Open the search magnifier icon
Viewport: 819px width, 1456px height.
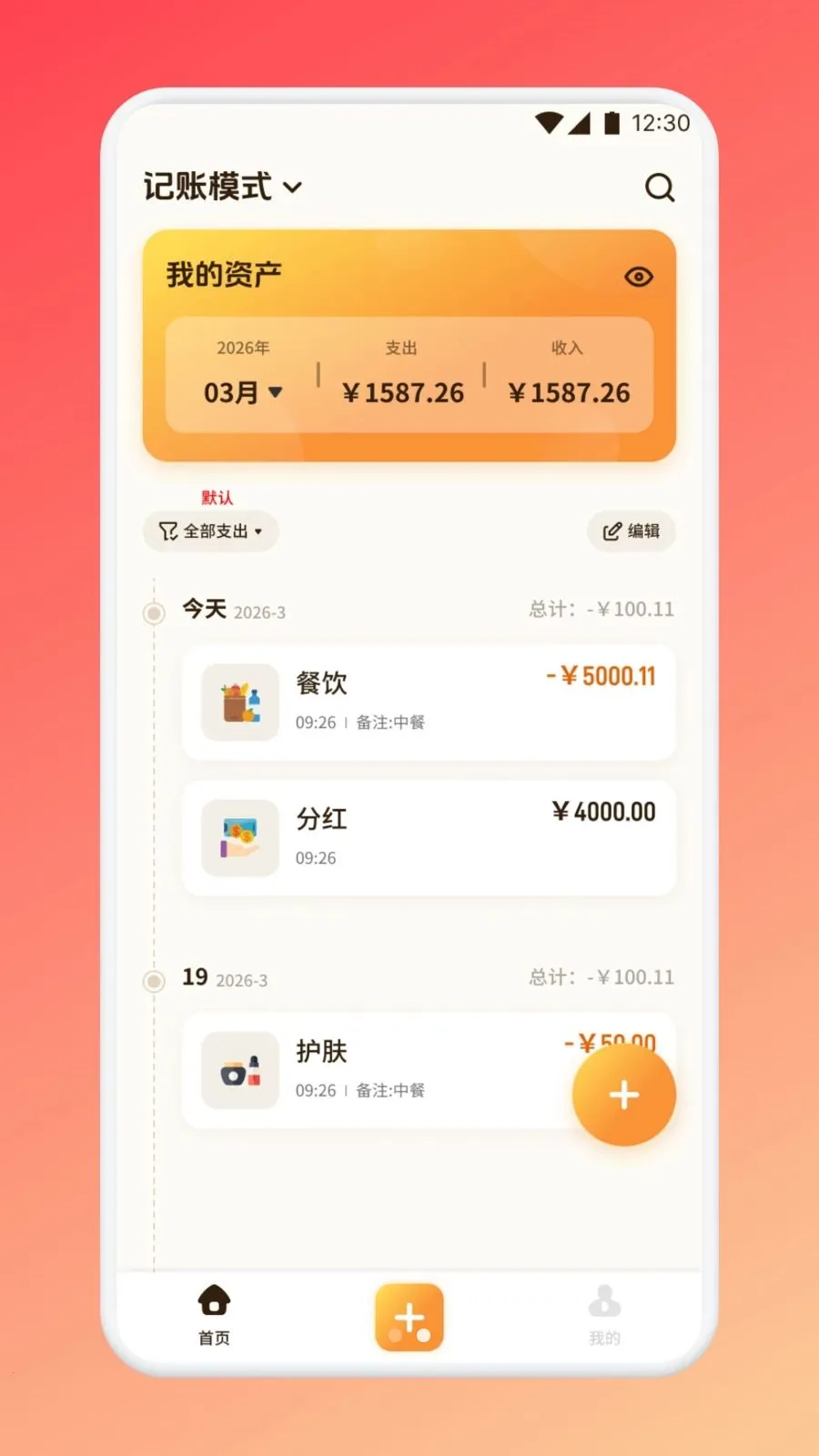(660, 187)
